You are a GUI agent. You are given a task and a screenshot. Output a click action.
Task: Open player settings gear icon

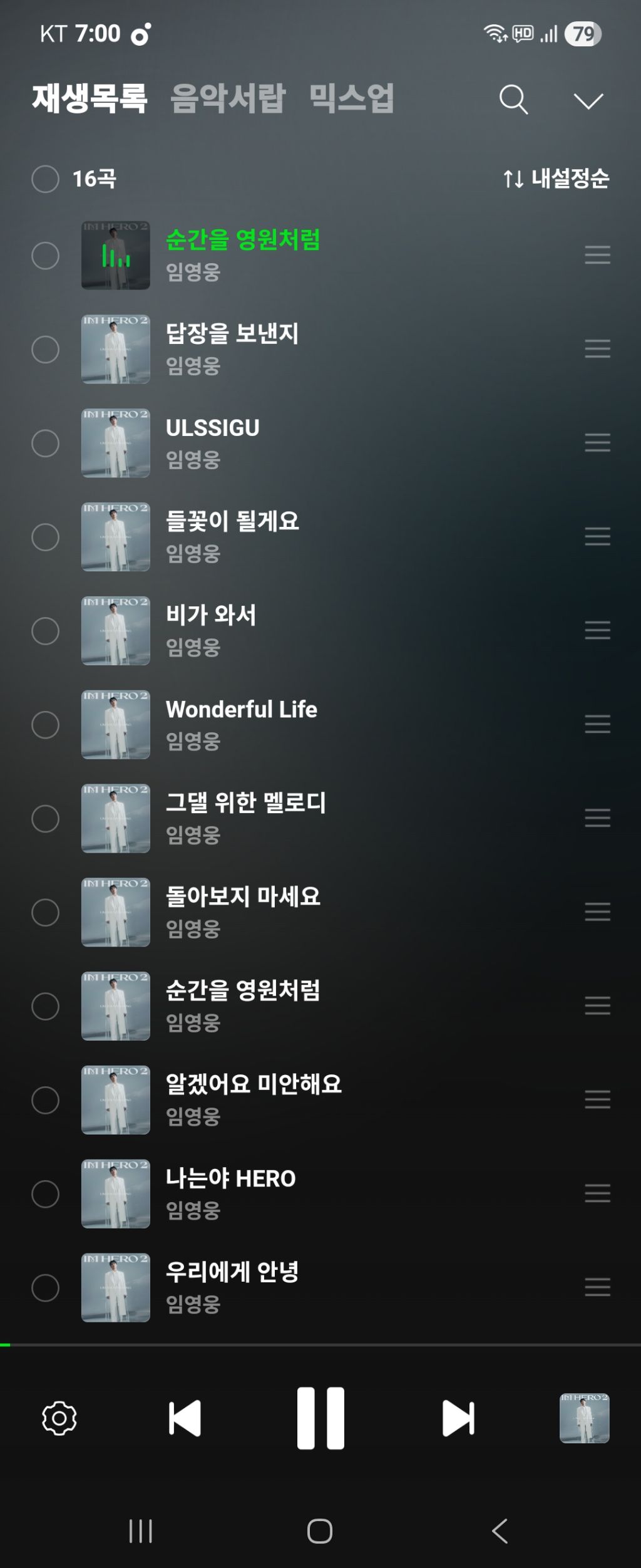[x=59, y=1418]
